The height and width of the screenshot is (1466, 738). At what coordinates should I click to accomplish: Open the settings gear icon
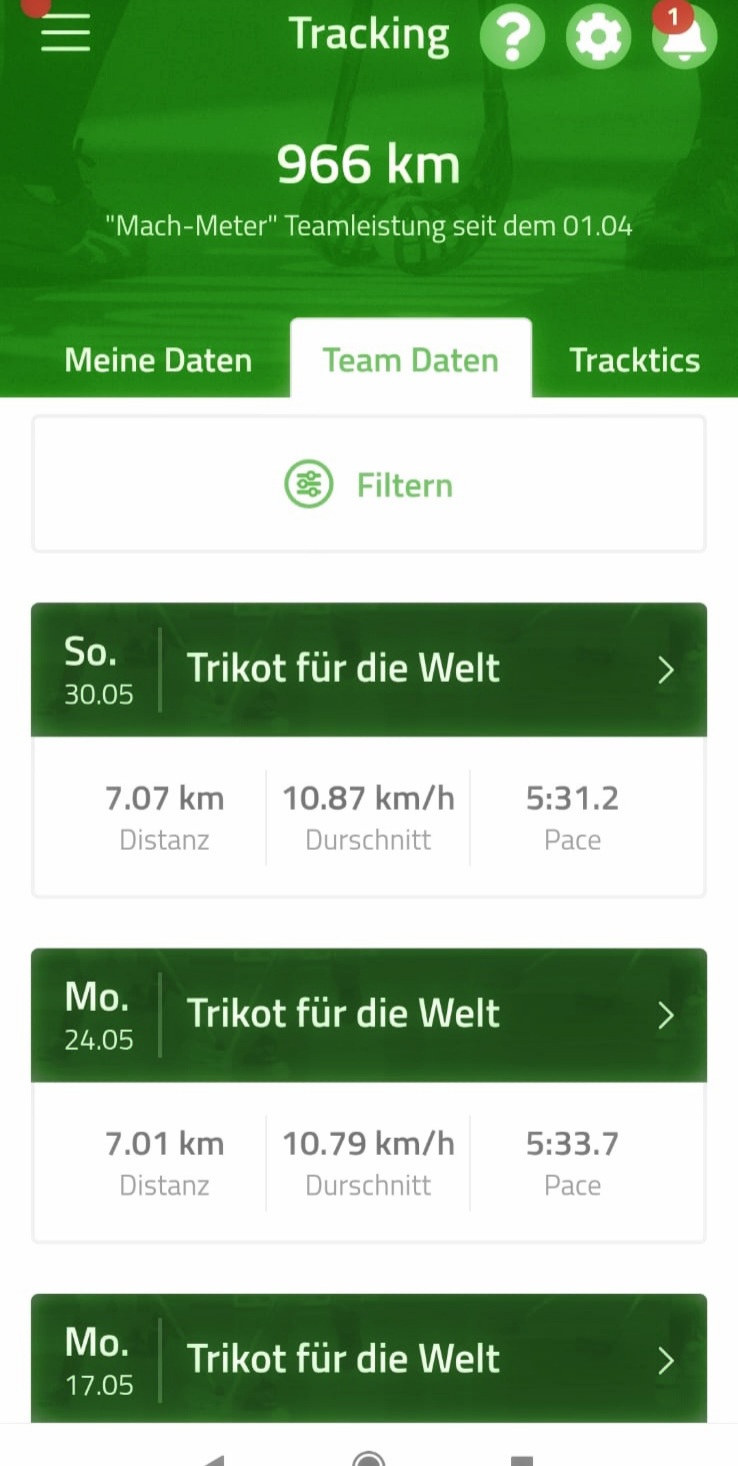coord(598,36)
